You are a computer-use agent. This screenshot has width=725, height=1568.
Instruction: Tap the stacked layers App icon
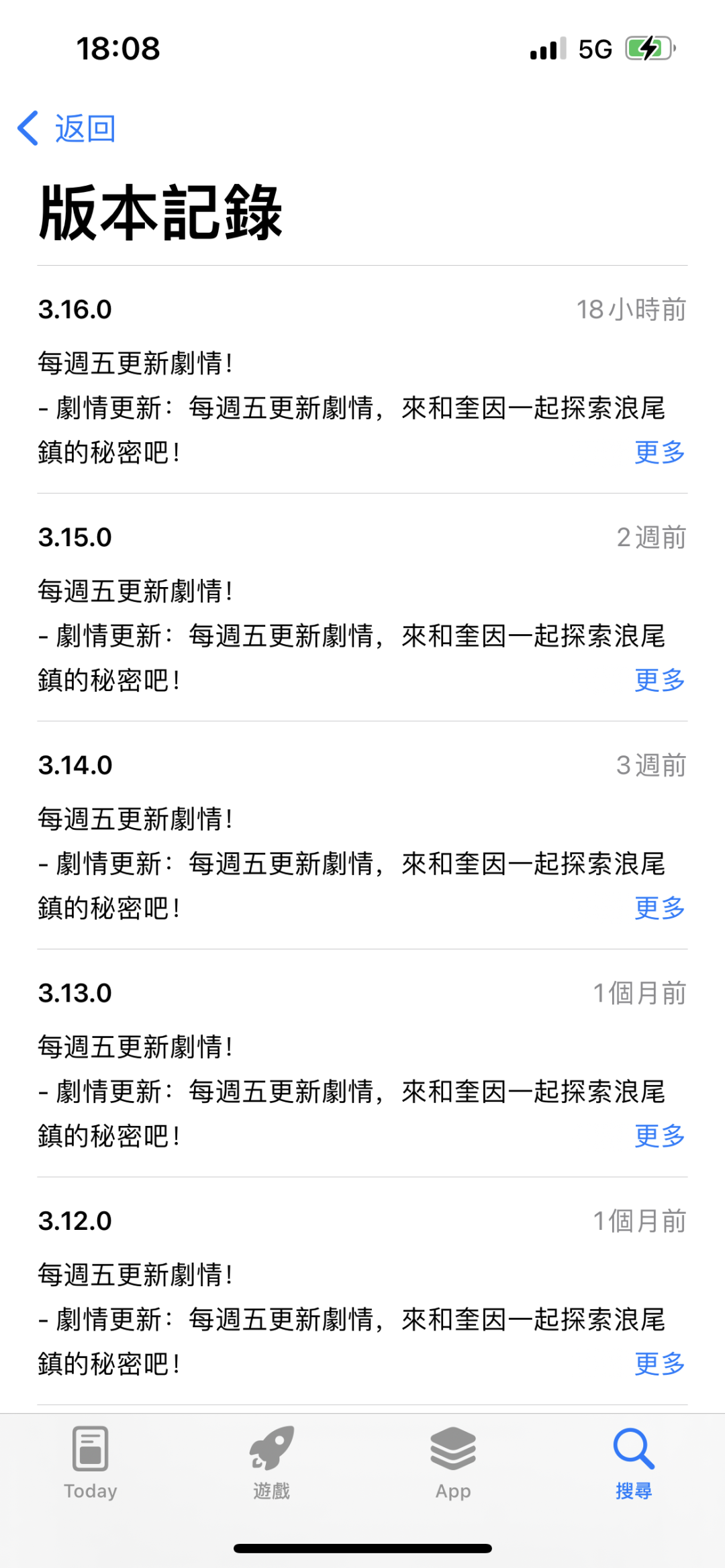[x=453, y=1449]
